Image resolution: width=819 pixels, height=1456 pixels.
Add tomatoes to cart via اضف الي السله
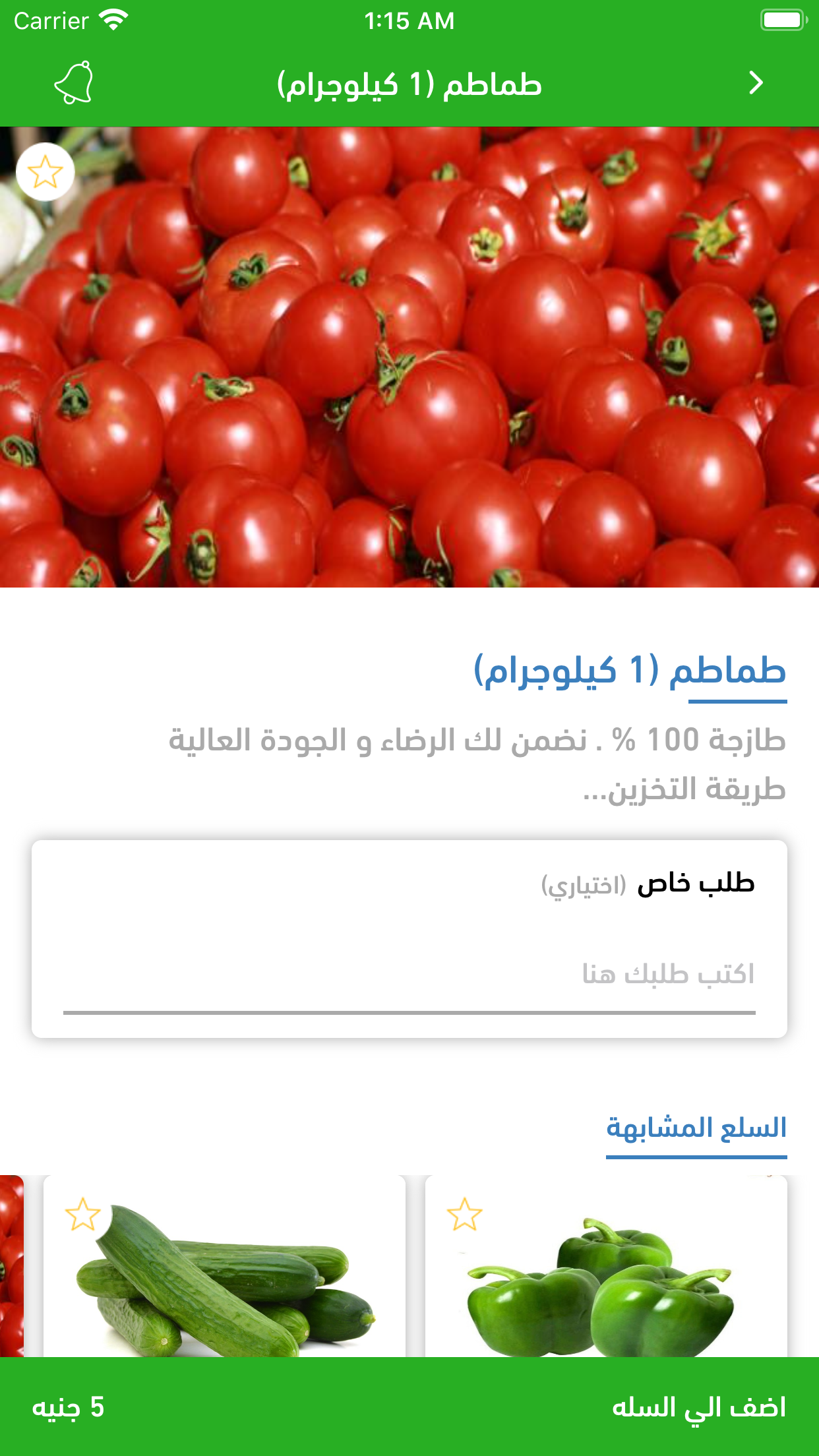click(698, 1407)
